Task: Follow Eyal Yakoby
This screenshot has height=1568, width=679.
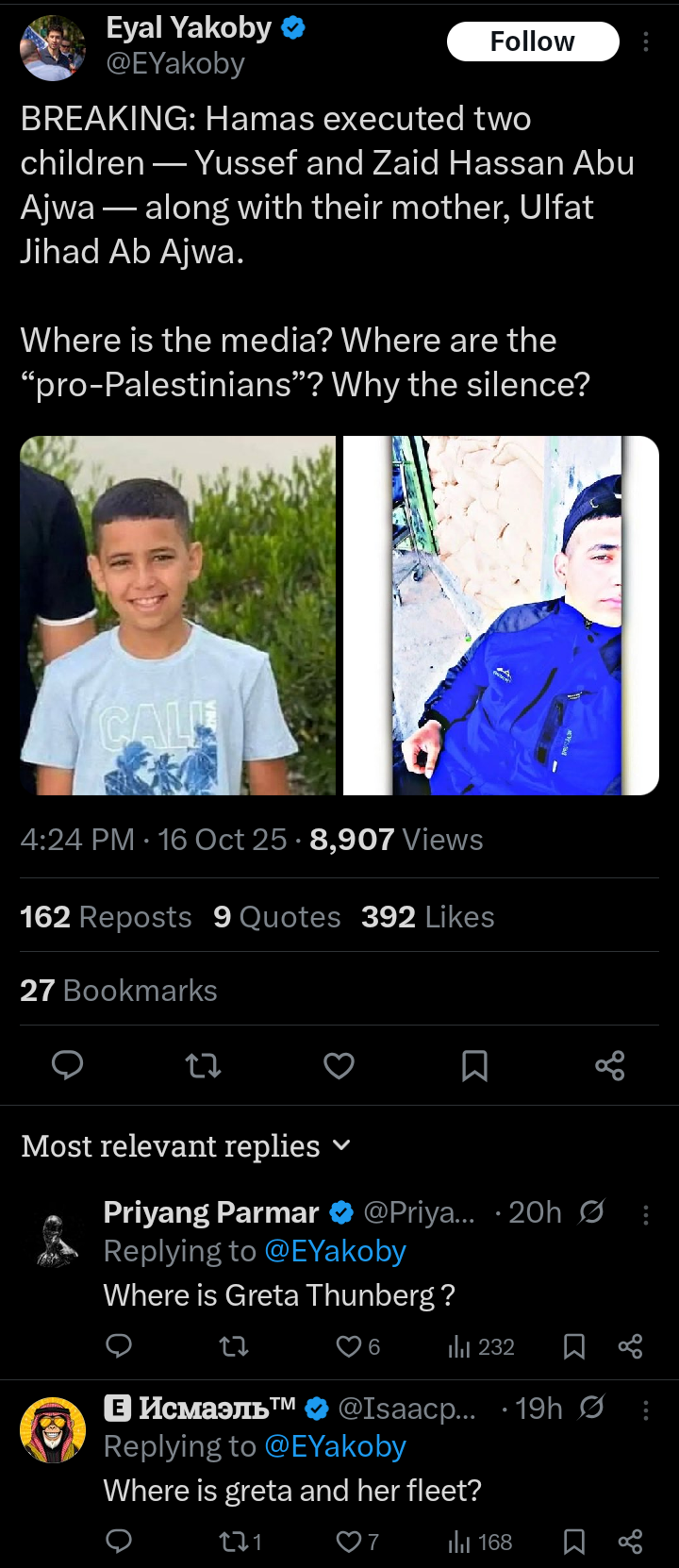Action: tap(532, 42)
